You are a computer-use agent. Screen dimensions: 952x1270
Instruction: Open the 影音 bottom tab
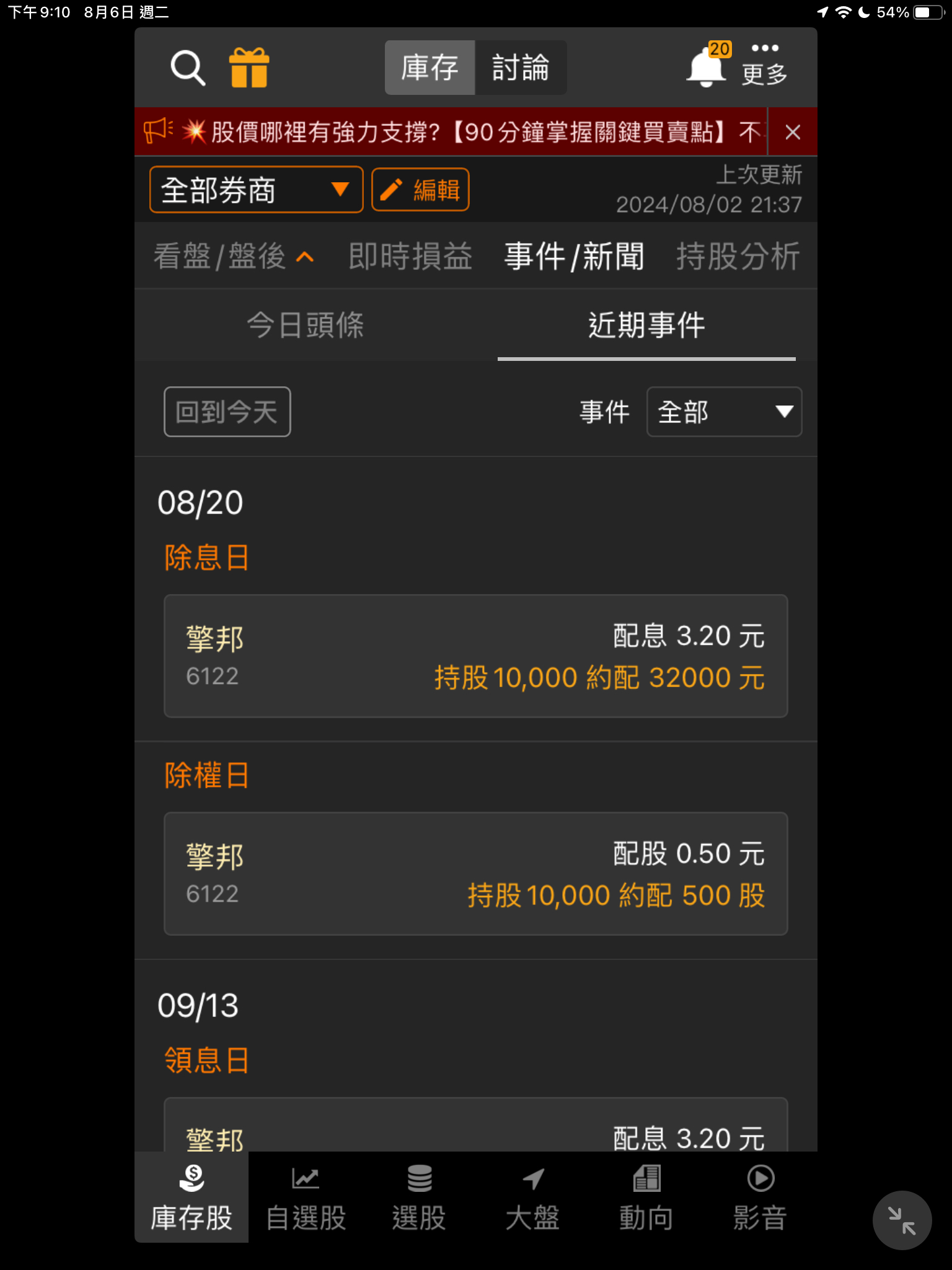click(760, 1198)
